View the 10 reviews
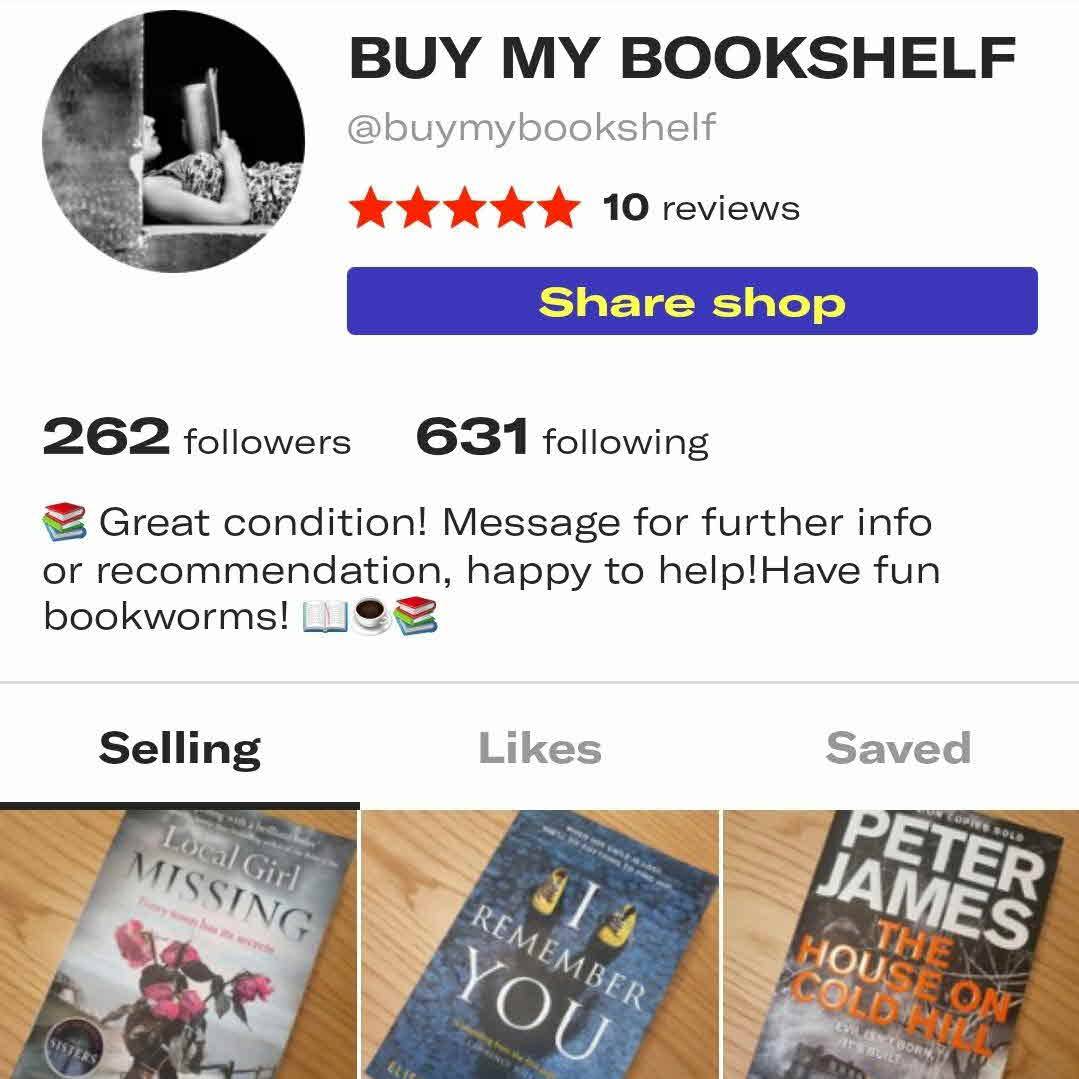The image size is (1079, 1079). pyautogui.click(x=700, y=209)
